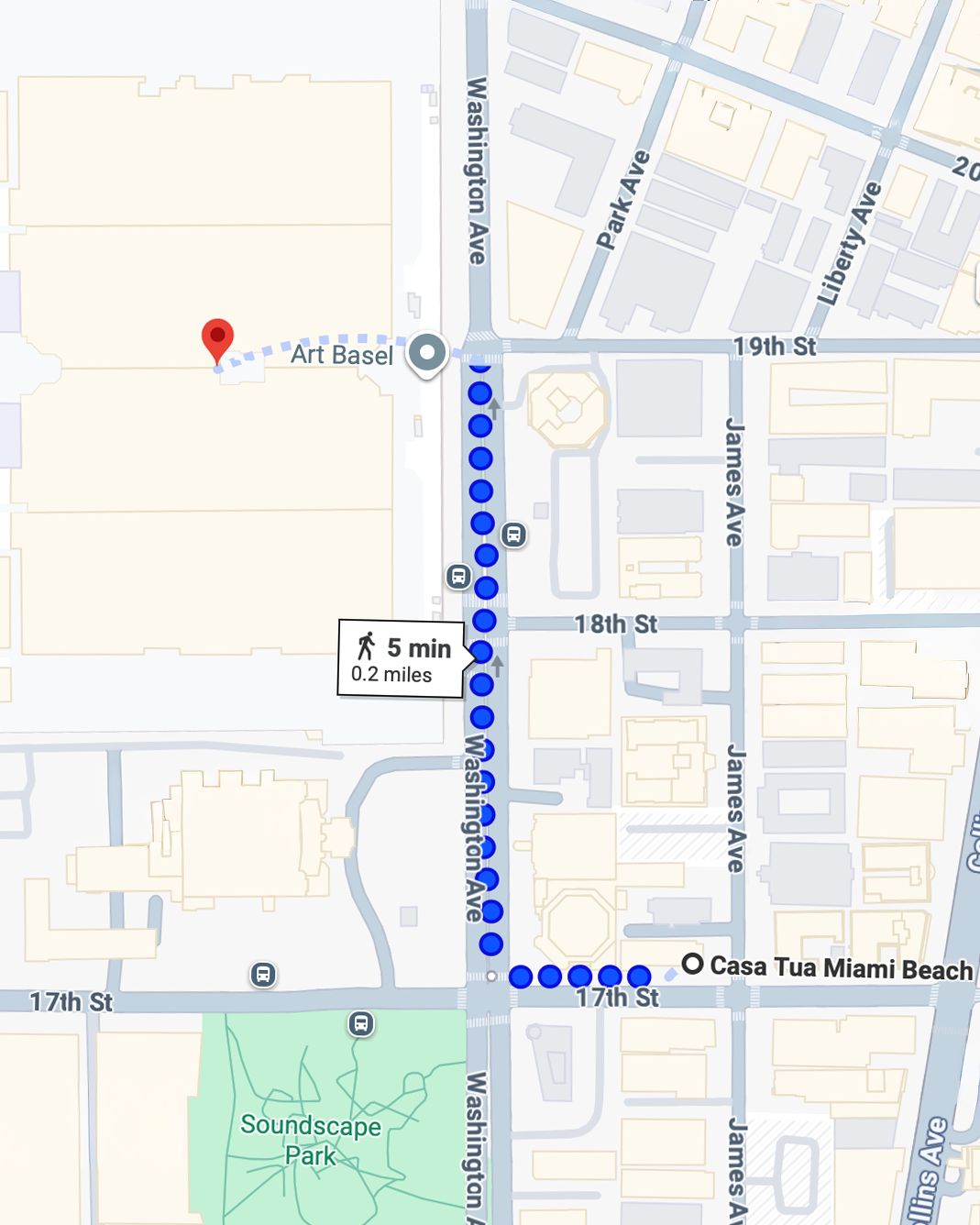Open the Soundscape Park place label
Screen dimensions: 980x1225
pos(311,1139)
